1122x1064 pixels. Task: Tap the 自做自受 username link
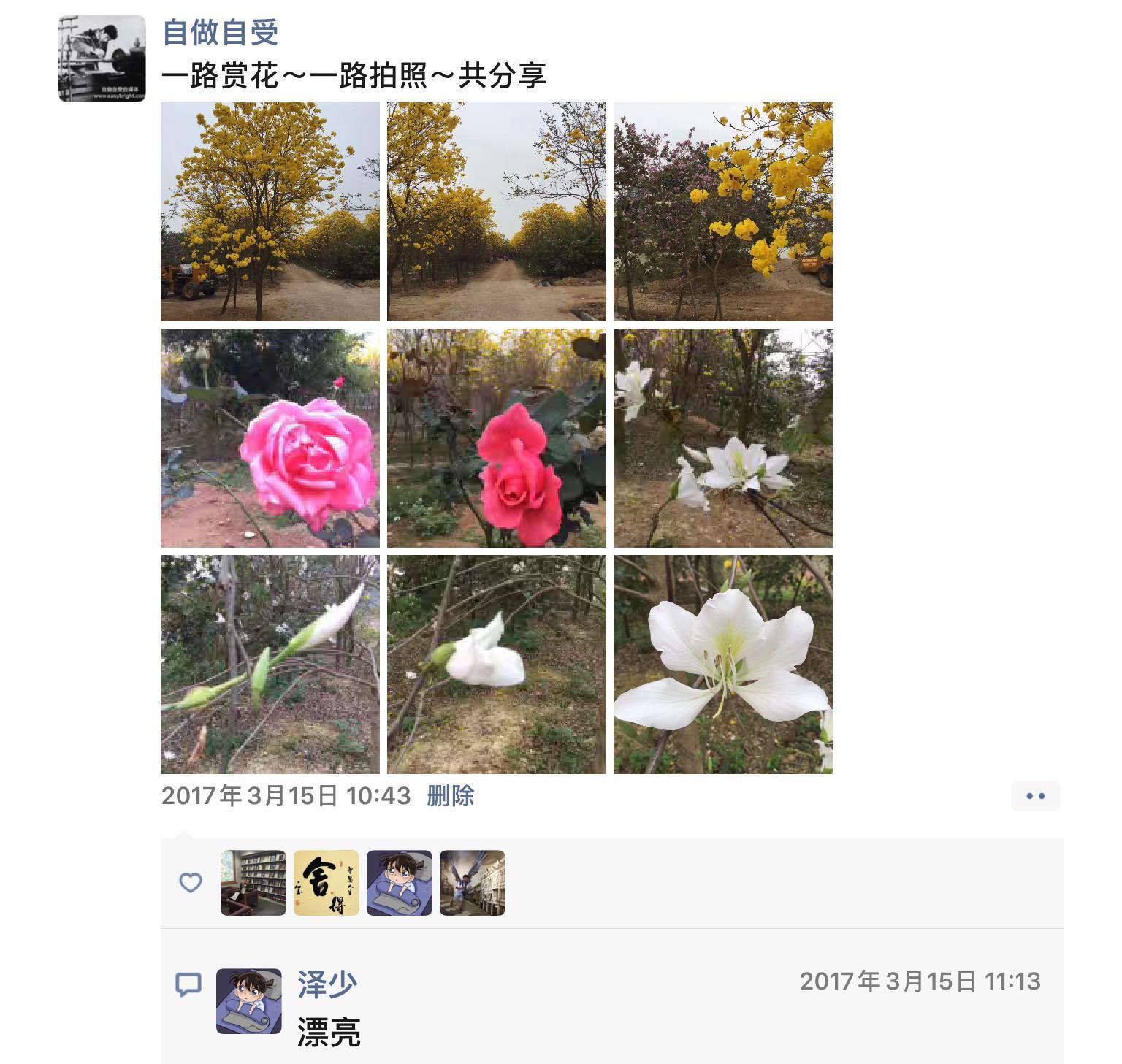(220, 32)
